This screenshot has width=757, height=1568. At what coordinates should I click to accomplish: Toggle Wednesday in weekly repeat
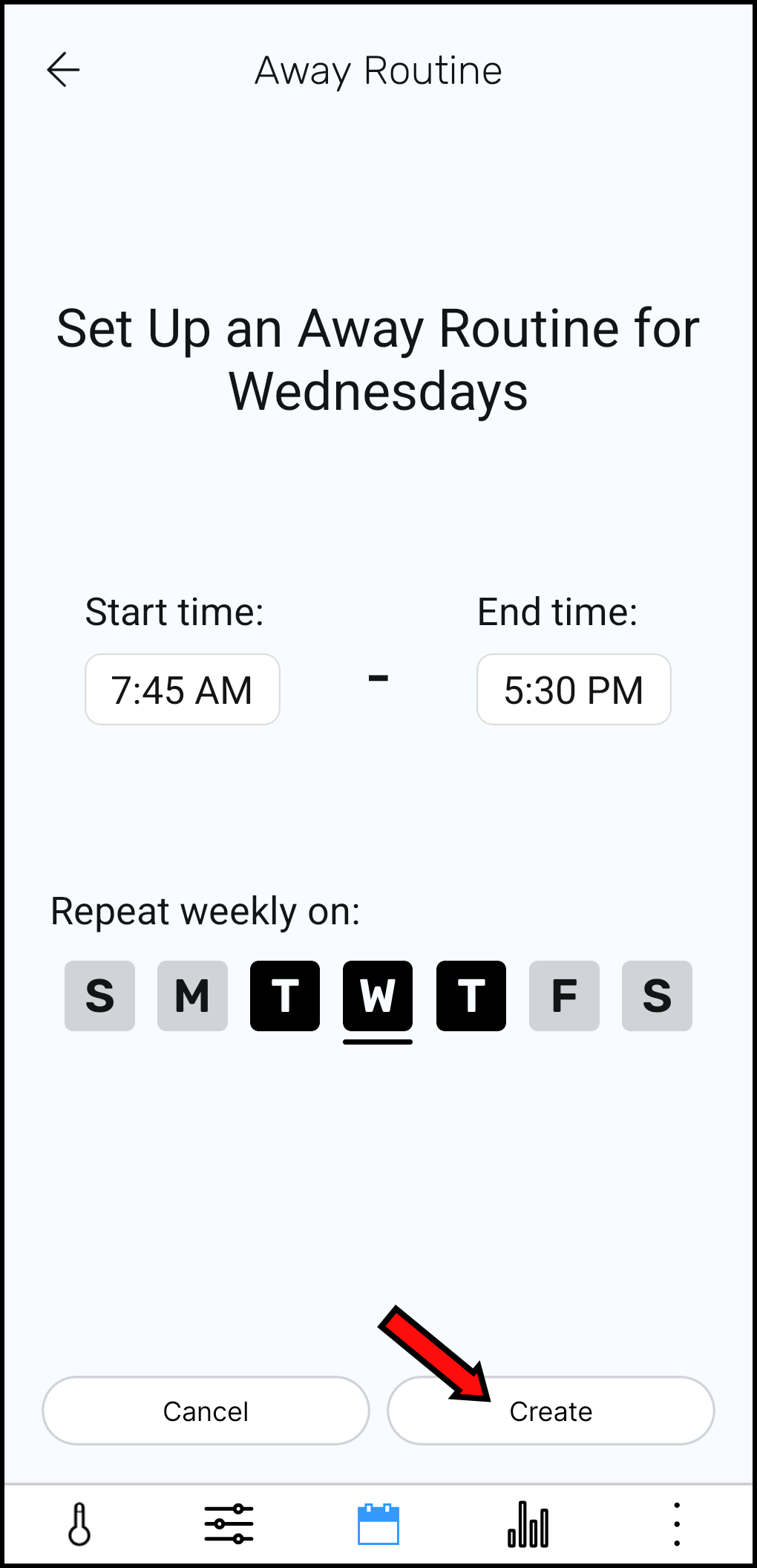[x=378, y=996]
